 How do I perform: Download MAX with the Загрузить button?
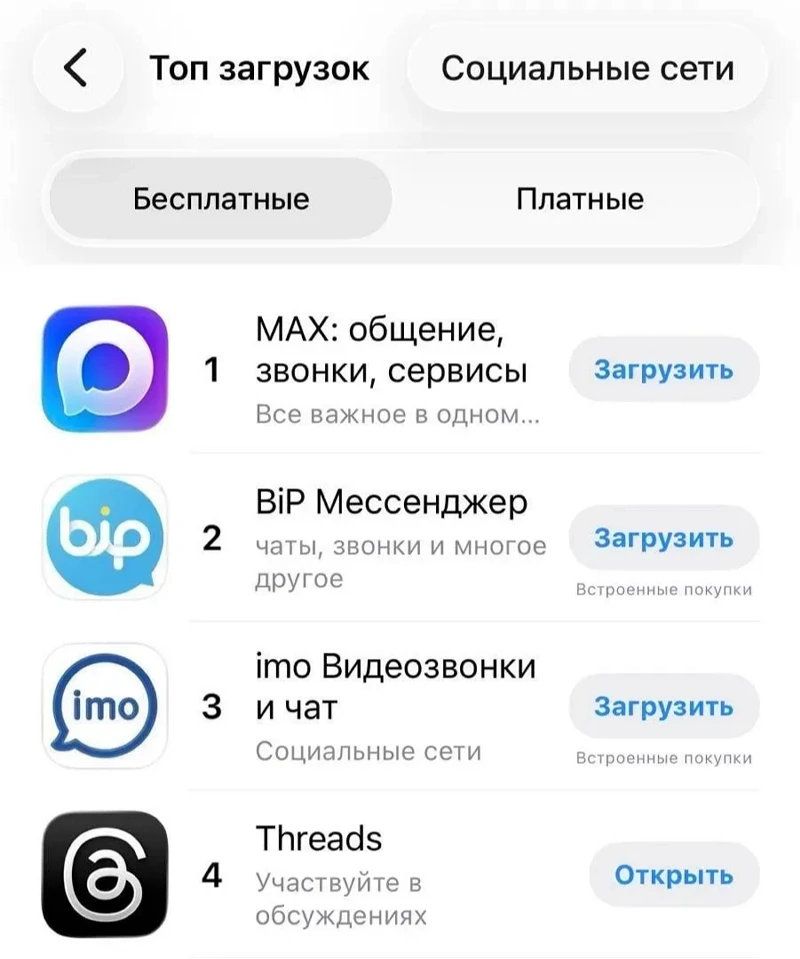(664, 370)
